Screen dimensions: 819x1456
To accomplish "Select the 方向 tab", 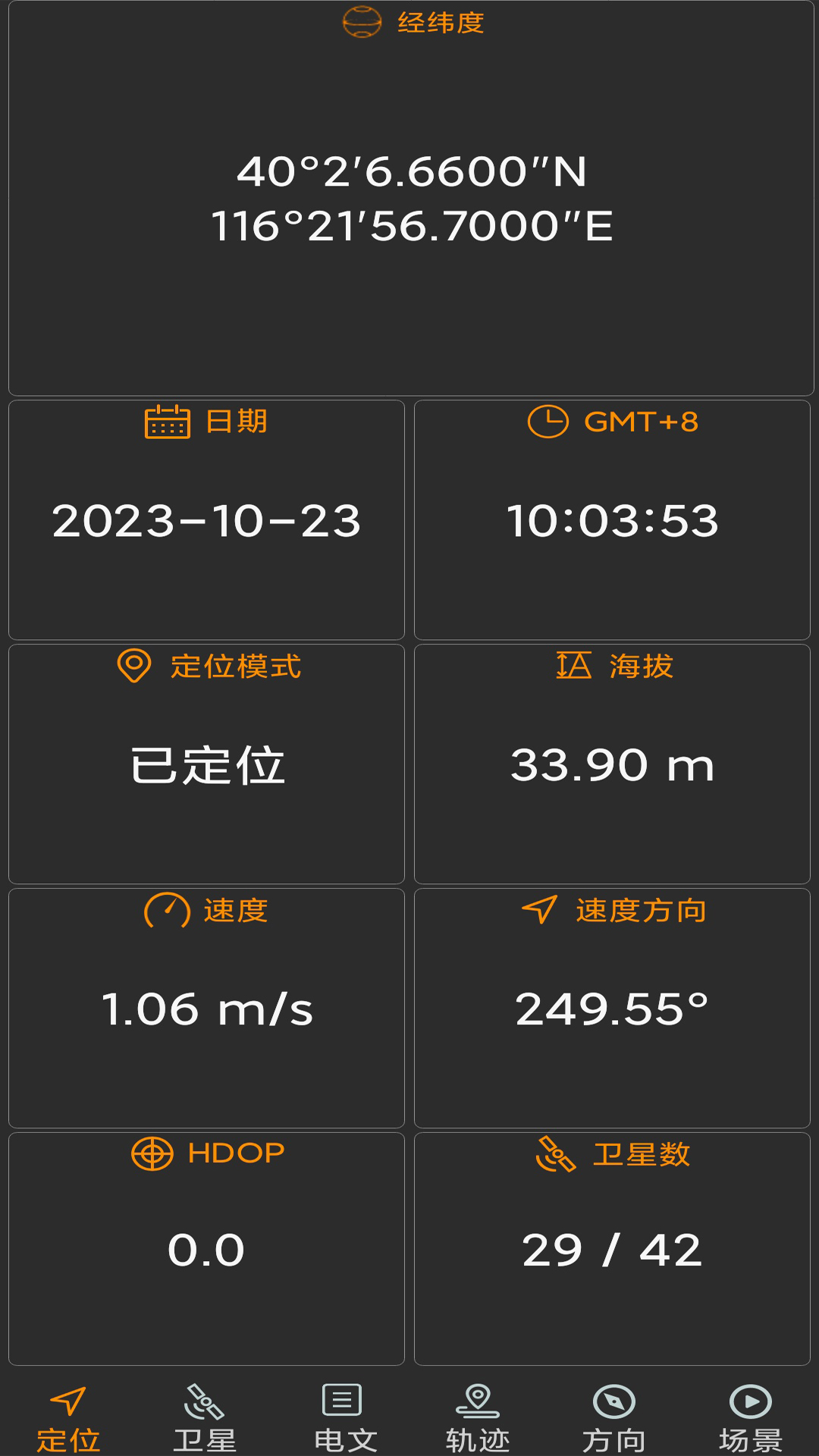I will tap(614, 1417).
